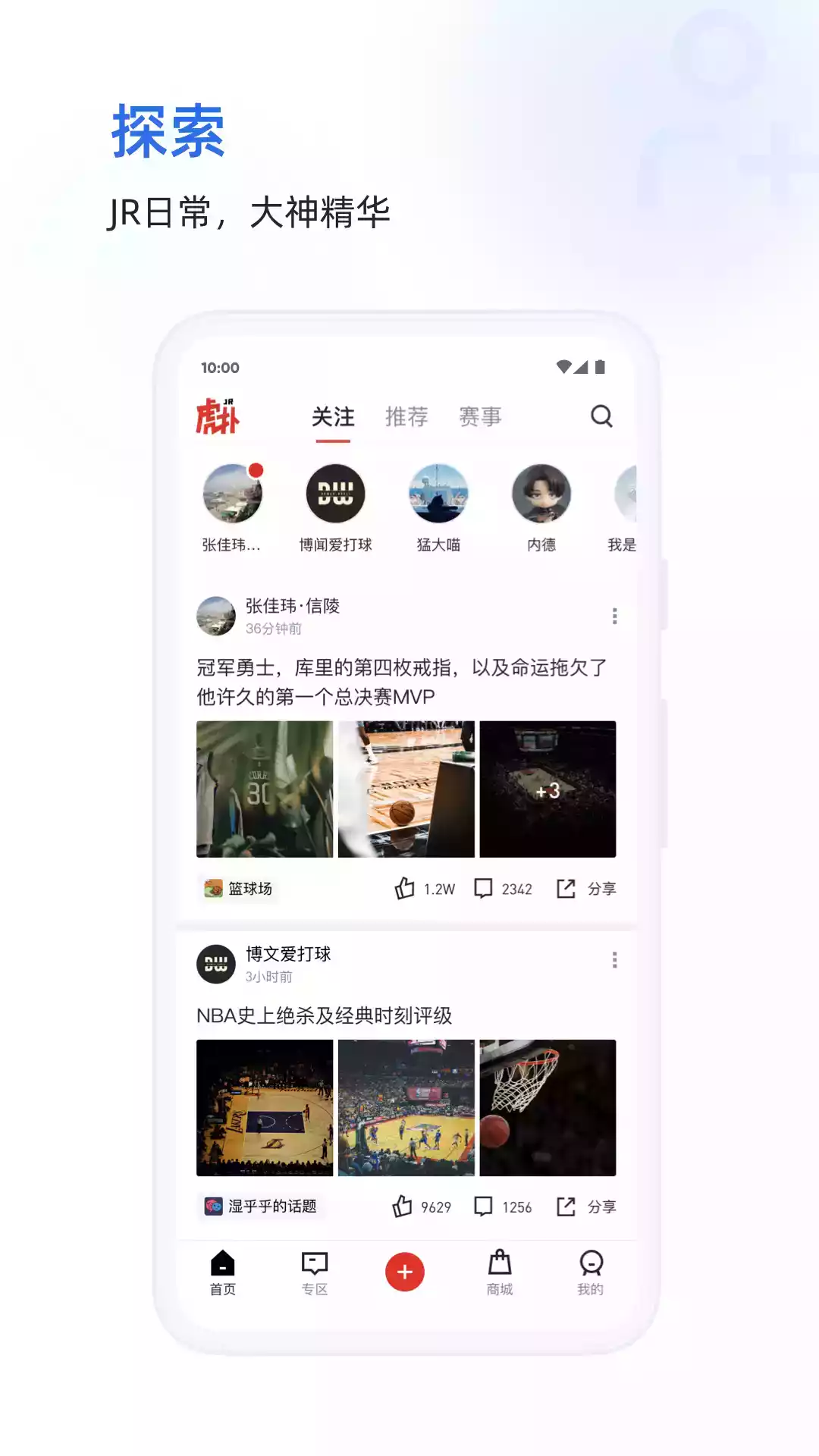
Task: Open the three-dot menu on 张佳玮's post
Action: pos(614,617)
